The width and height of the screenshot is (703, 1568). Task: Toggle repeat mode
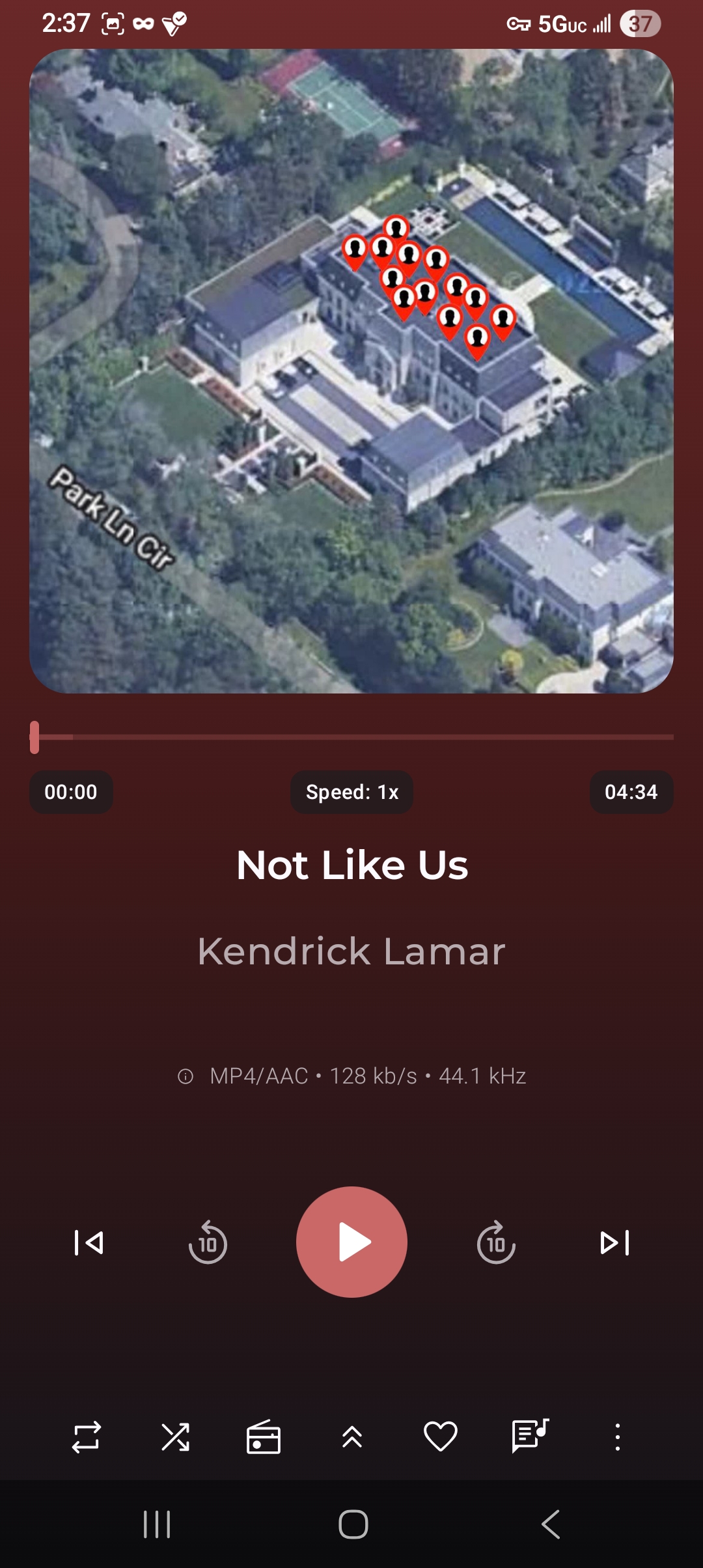pyautogui.click(x=87, y=1436)
